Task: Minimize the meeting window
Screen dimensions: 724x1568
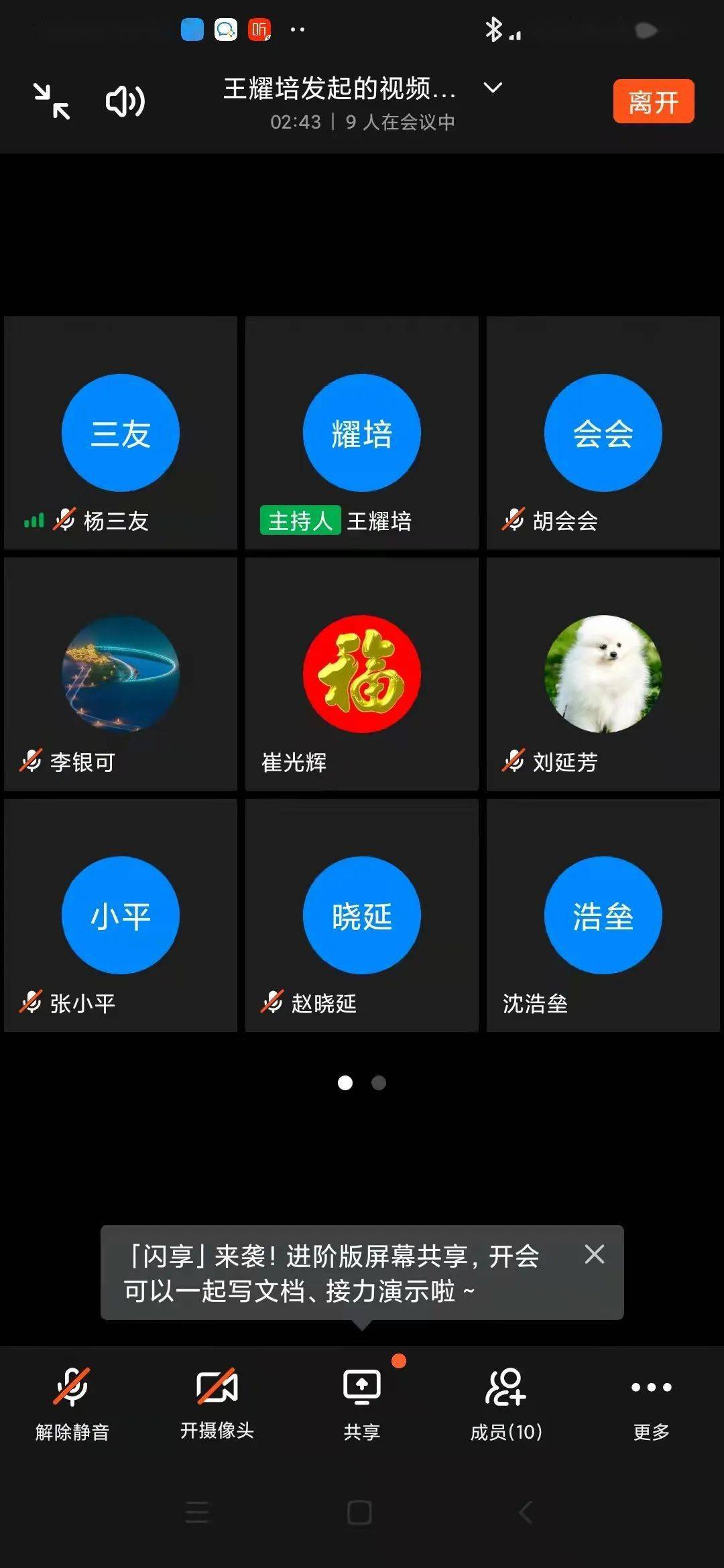Action: click(52, 101)
